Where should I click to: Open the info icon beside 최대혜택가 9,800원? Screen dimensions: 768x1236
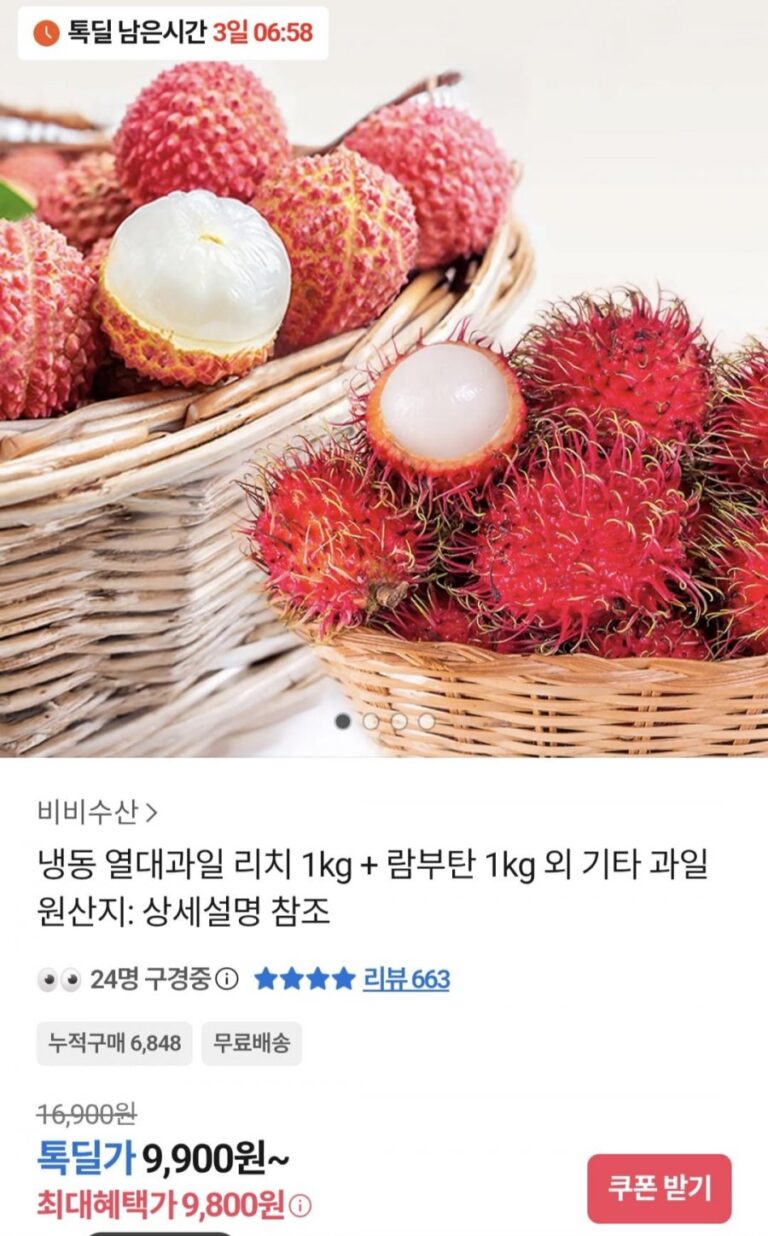coord(300,1206)
